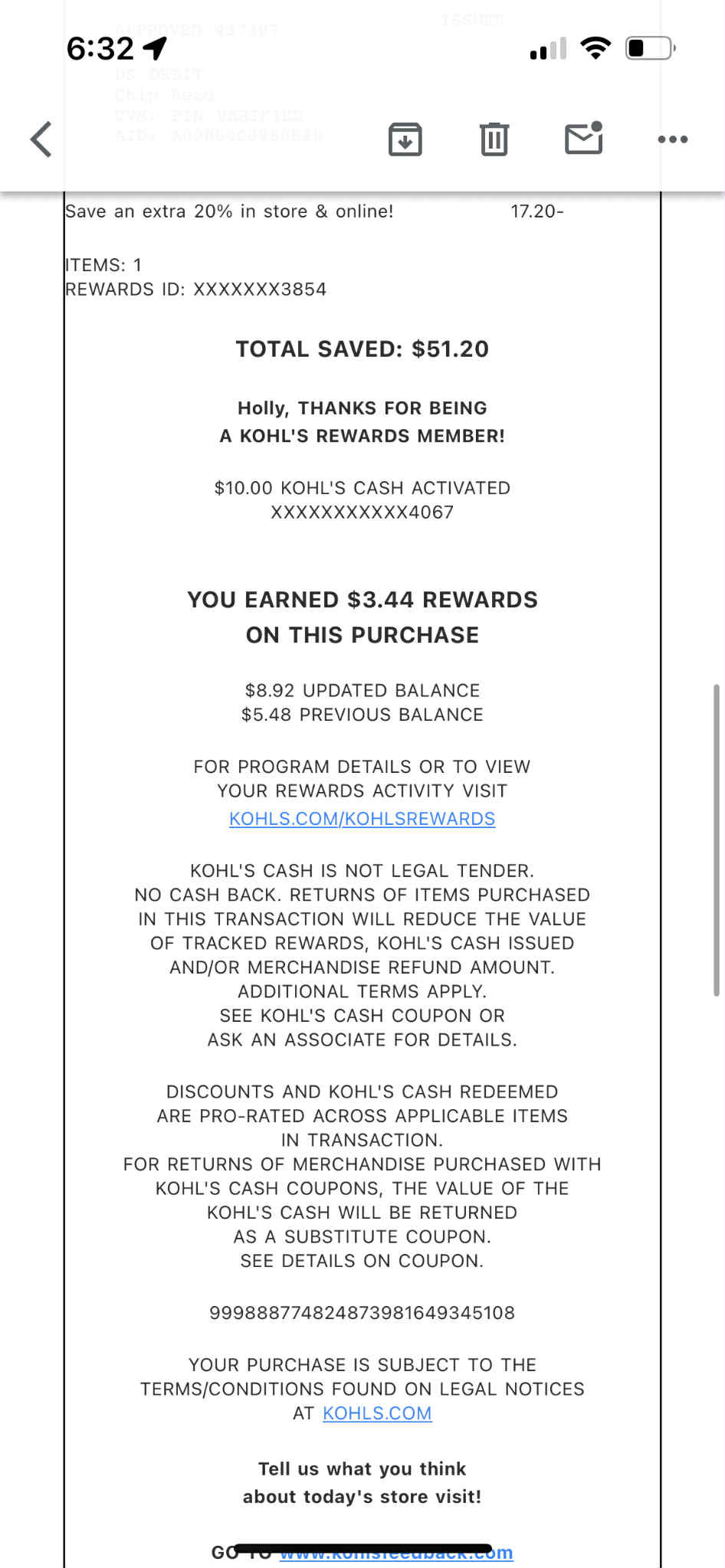The width and height of the screenshot is (725, 1568).
Task: Open the three-dot overflow menu
Action: pos(673,139)
